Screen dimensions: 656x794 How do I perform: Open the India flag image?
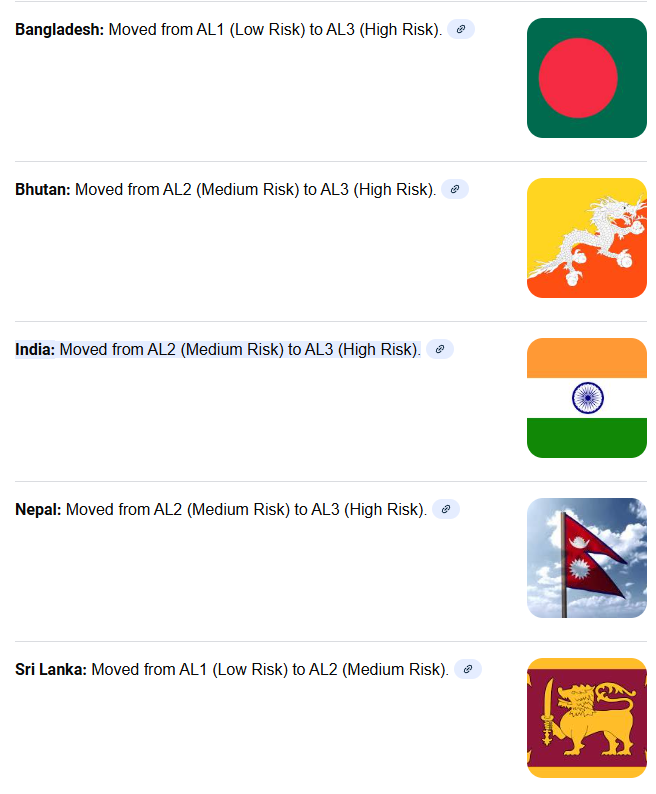(586, 398)
